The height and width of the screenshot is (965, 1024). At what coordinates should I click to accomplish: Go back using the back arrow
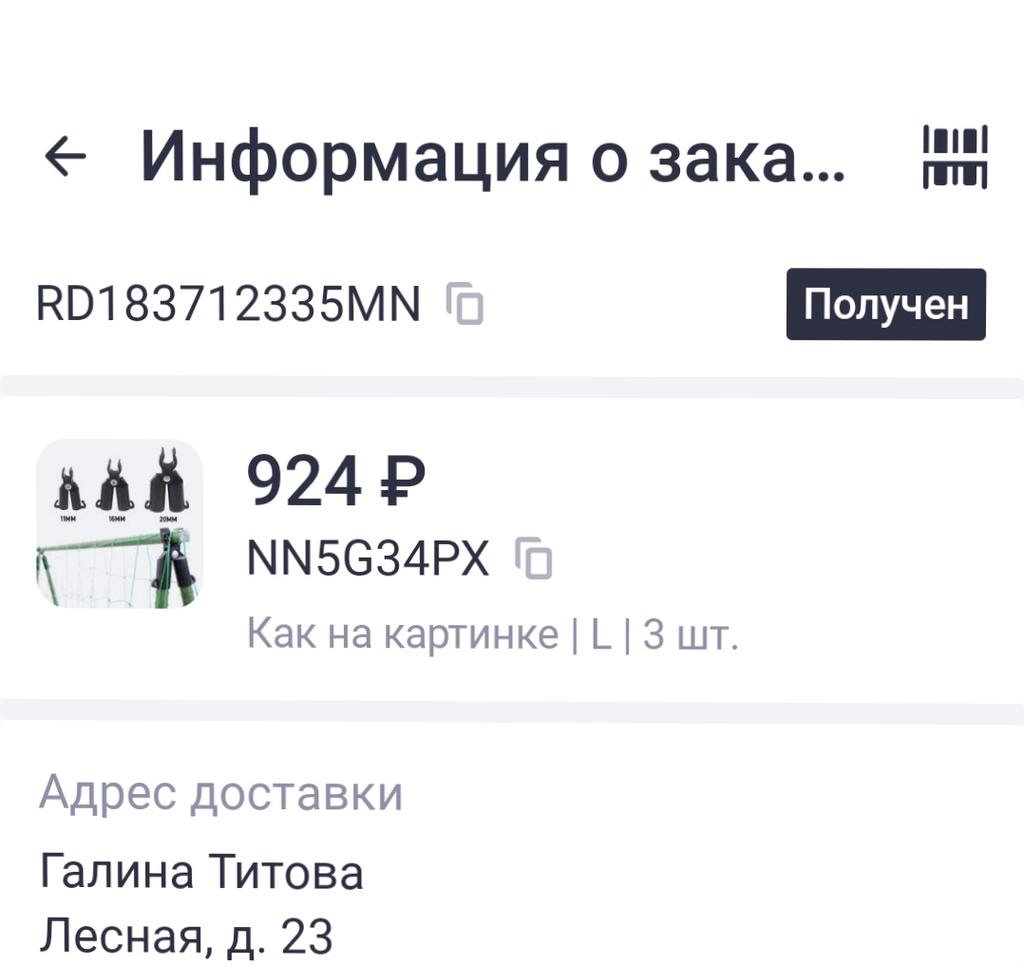pyautogui.click(x=66, y=158)
